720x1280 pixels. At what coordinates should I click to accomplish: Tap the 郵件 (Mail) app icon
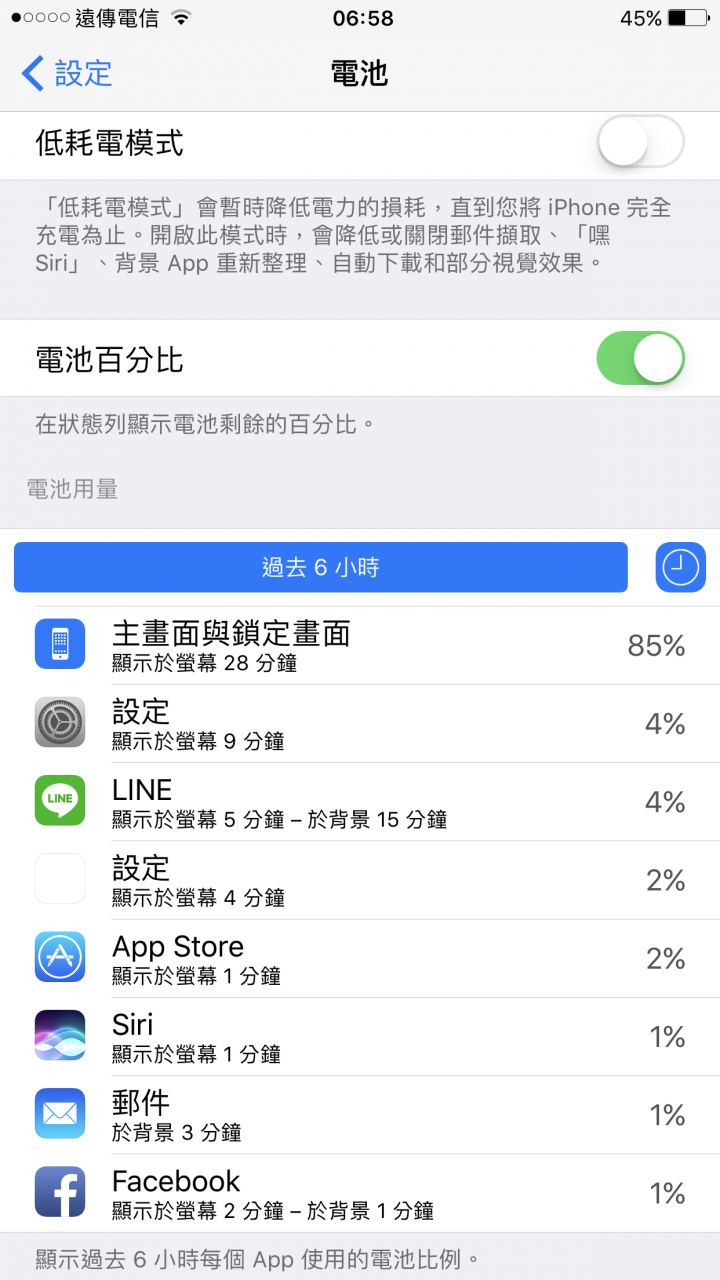(59, 1113)
